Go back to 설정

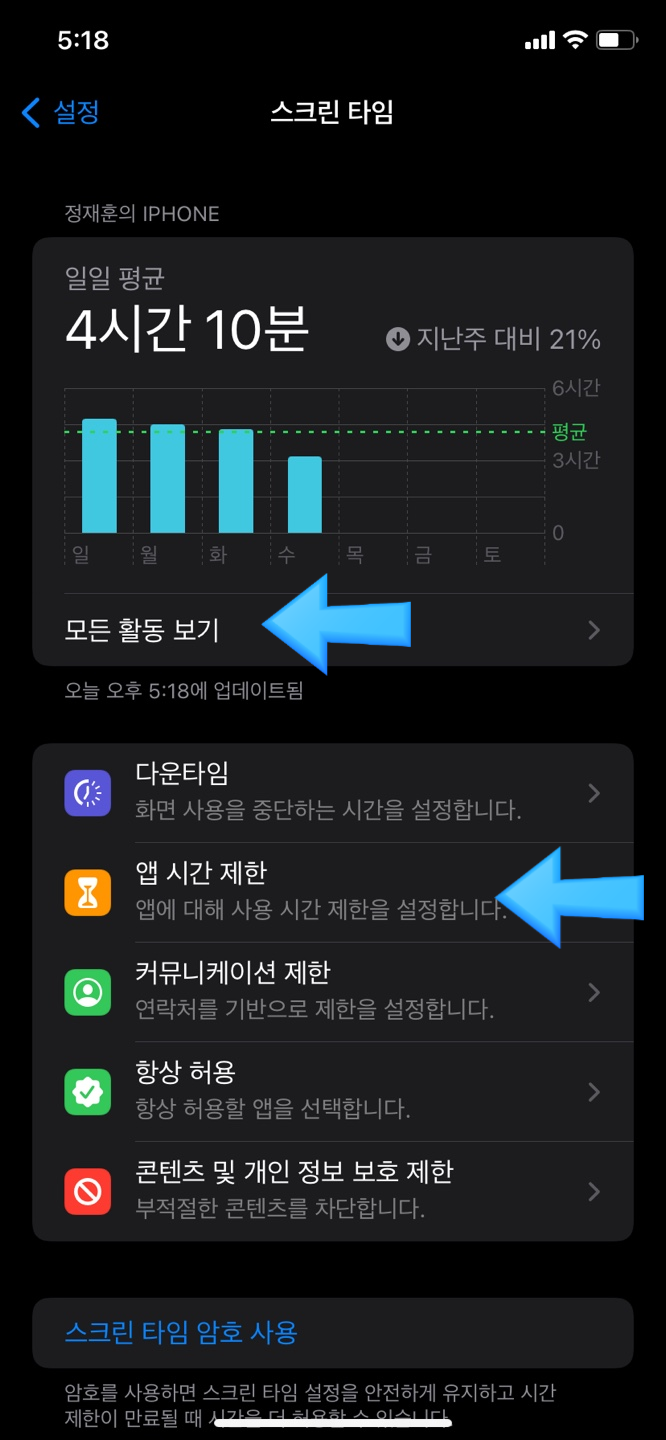[x=60, y=112]
